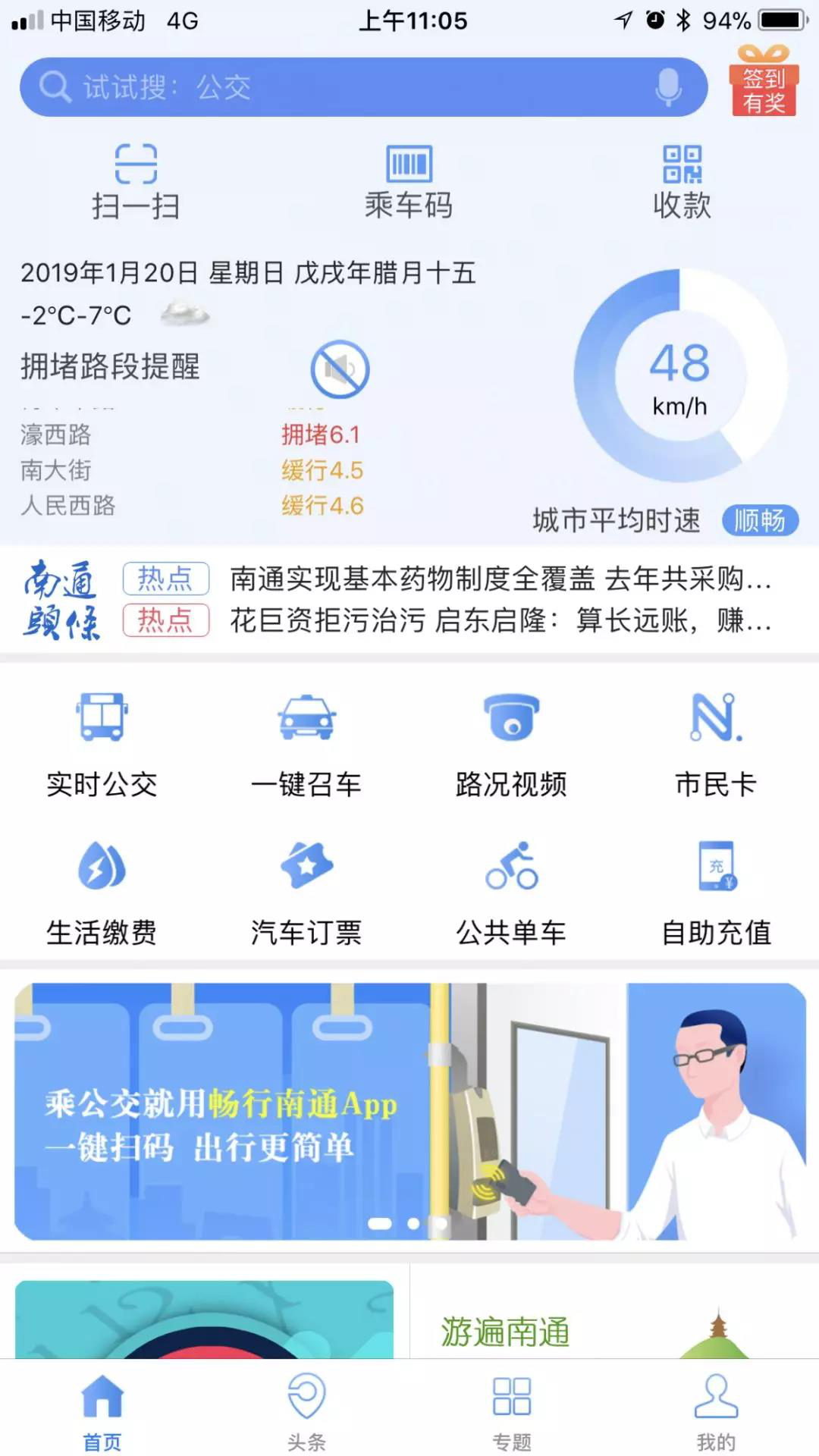The width and height of the screenshot is (819, 1456).
Task: Open 收款 payment collection
Action: point(682,182)
